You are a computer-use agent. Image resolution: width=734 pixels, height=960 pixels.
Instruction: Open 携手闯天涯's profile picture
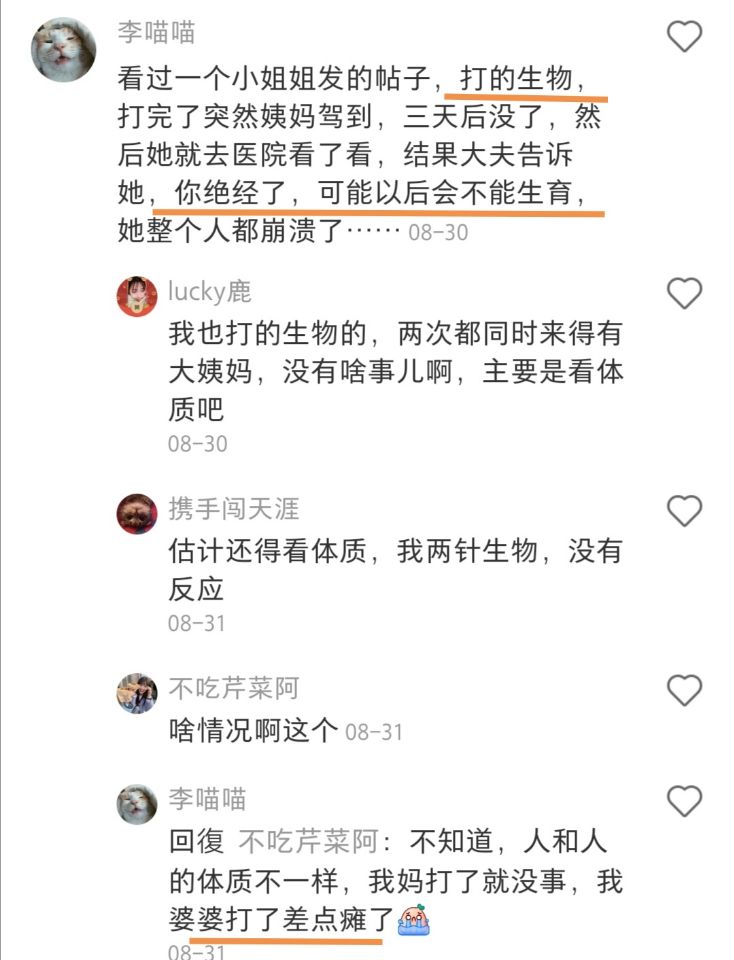pyautogui.click(x=137, y=513)
